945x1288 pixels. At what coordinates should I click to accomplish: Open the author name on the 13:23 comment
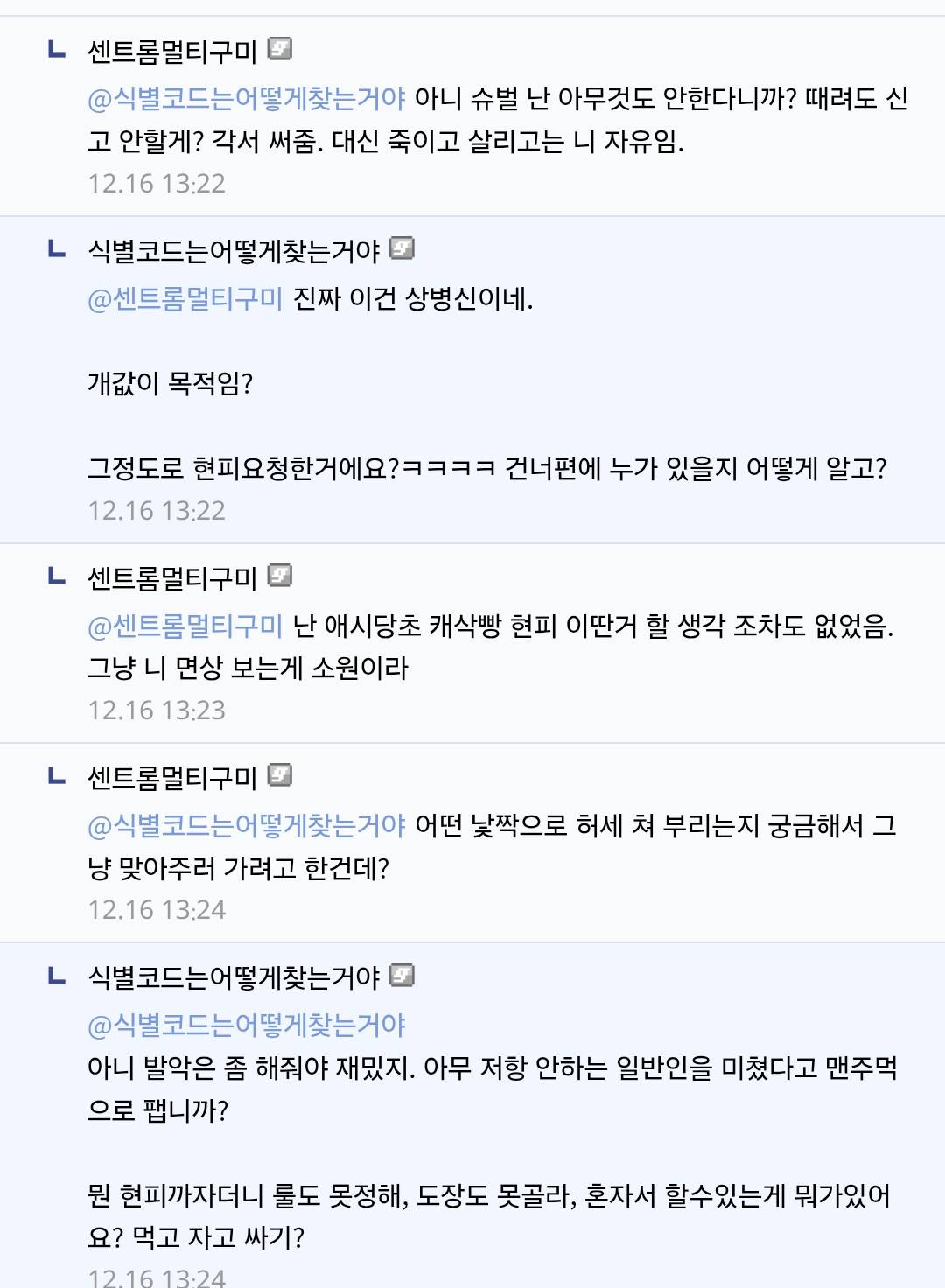171,577
